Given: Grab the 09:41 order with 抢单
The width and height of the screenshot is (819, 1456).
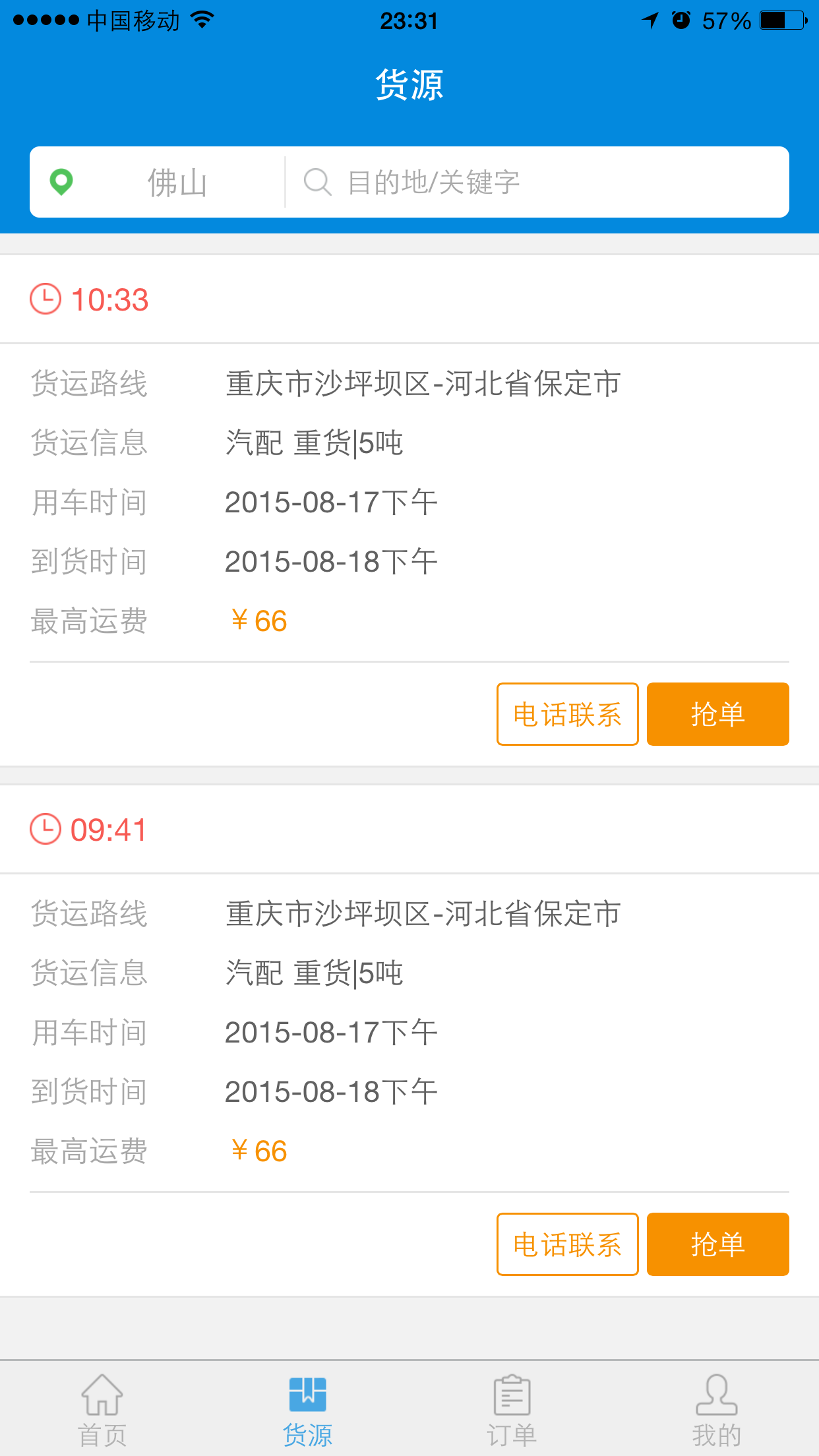Looking at the screenshot, I should [x=717, y=1244].
